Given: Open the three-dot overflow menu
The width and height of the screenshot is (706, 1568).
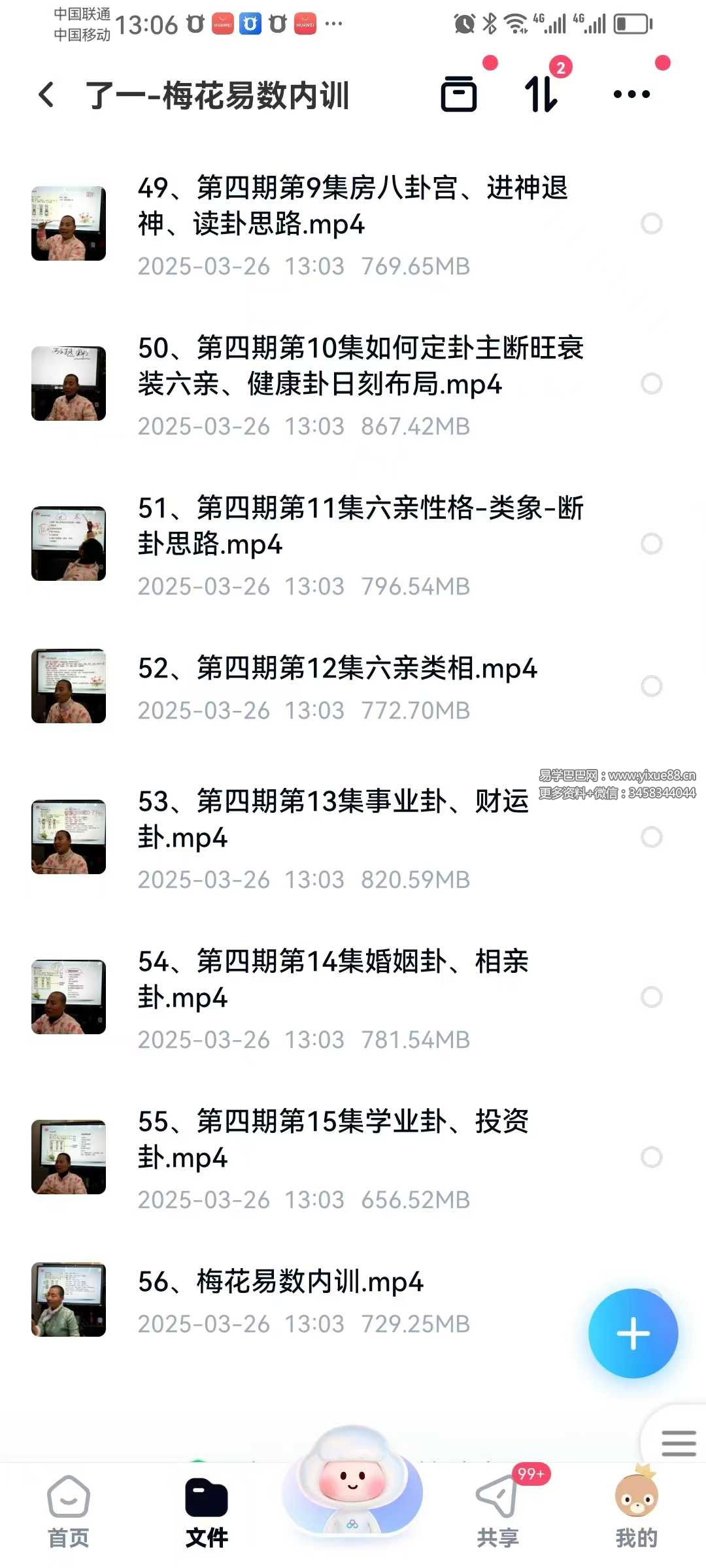Looking at the screenshot, I should 631,95.
